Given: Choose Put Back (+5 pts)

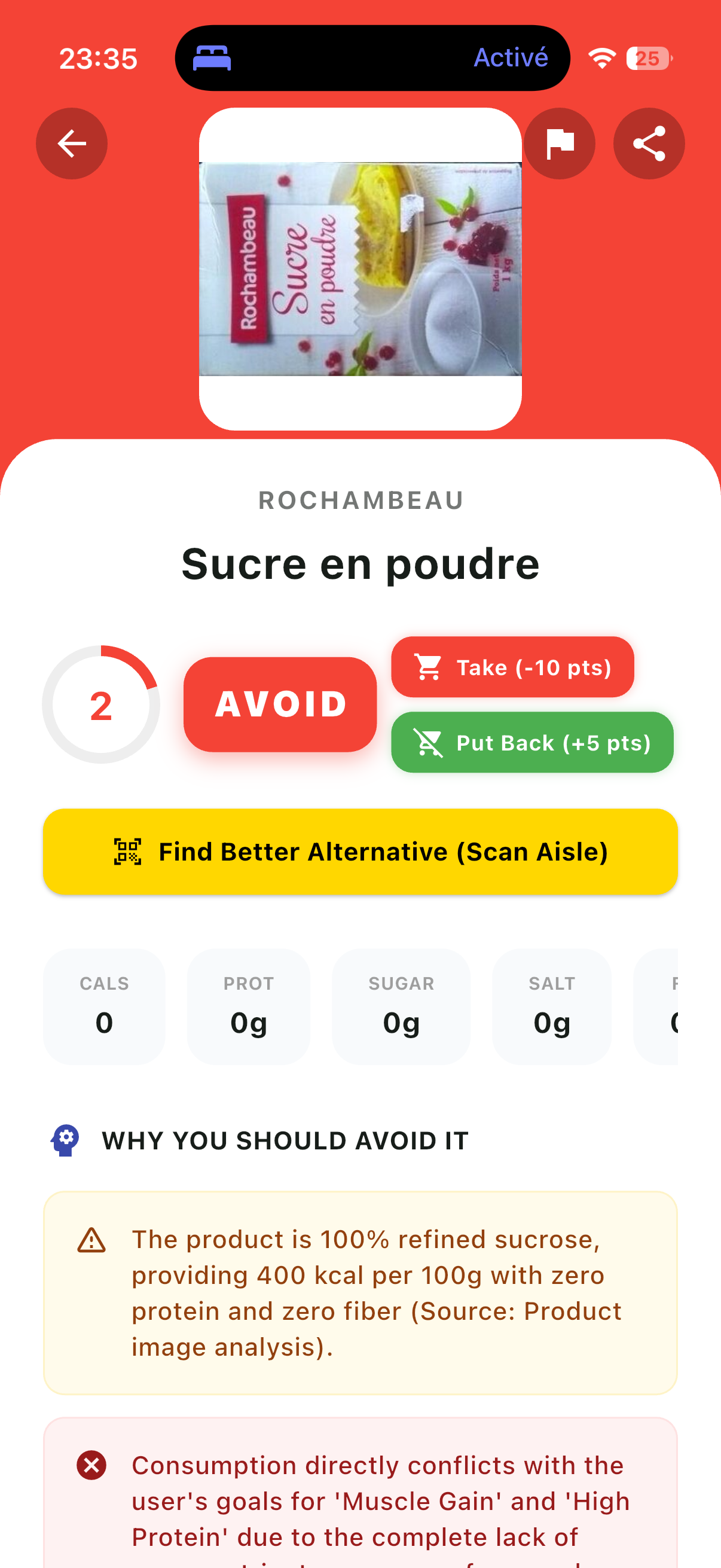Looking at the screenshot, I should tap(531, 743).
